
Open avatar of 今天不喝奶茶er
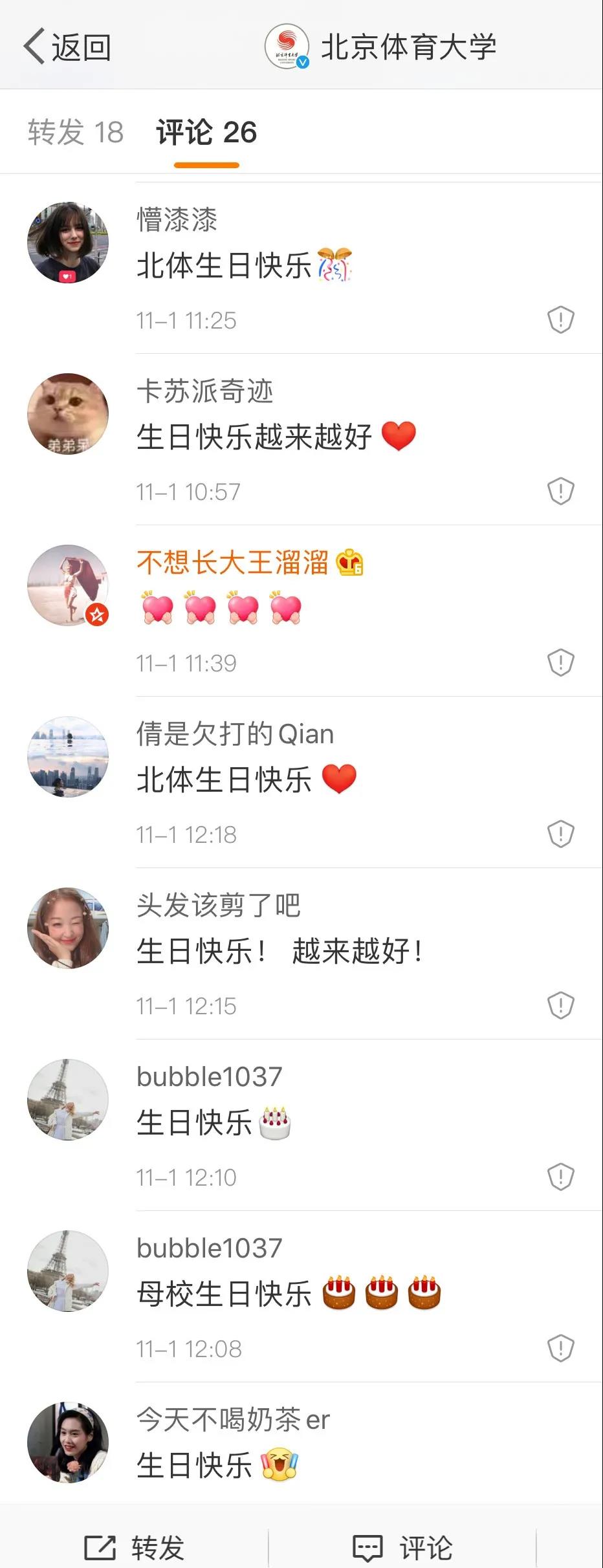(x=68, y=1443)
